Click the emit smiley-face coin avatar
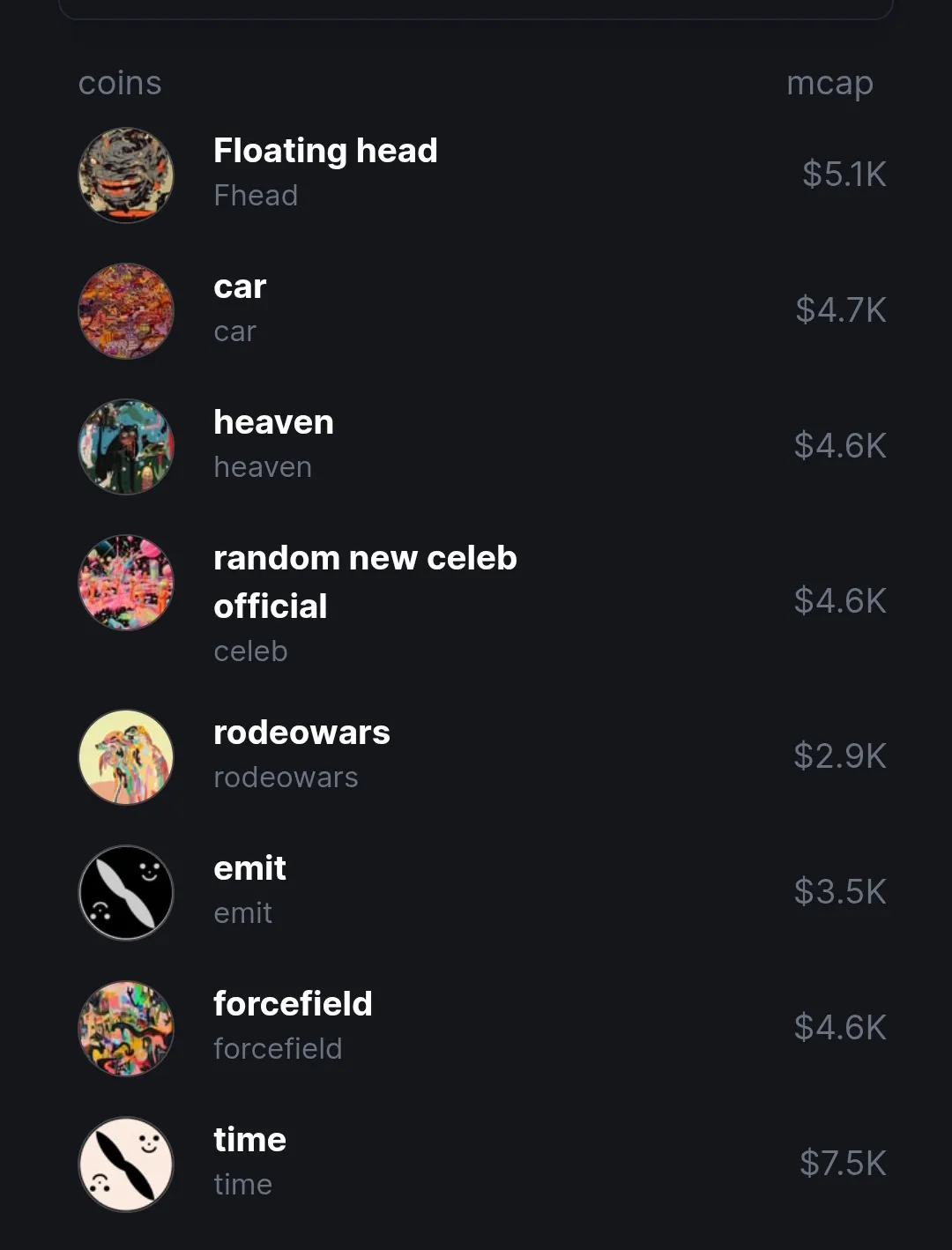 126,891
